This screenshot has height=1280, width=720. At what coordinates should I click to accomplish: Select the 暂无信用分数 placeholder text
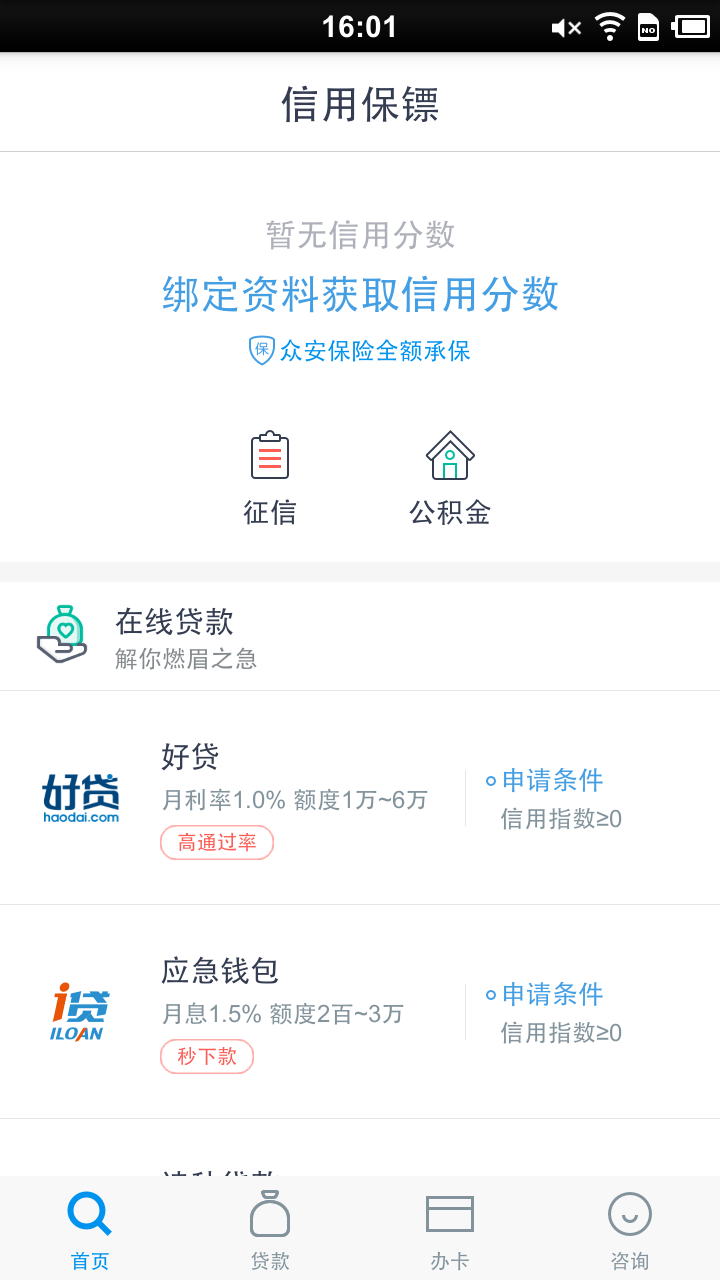[360, 236]
